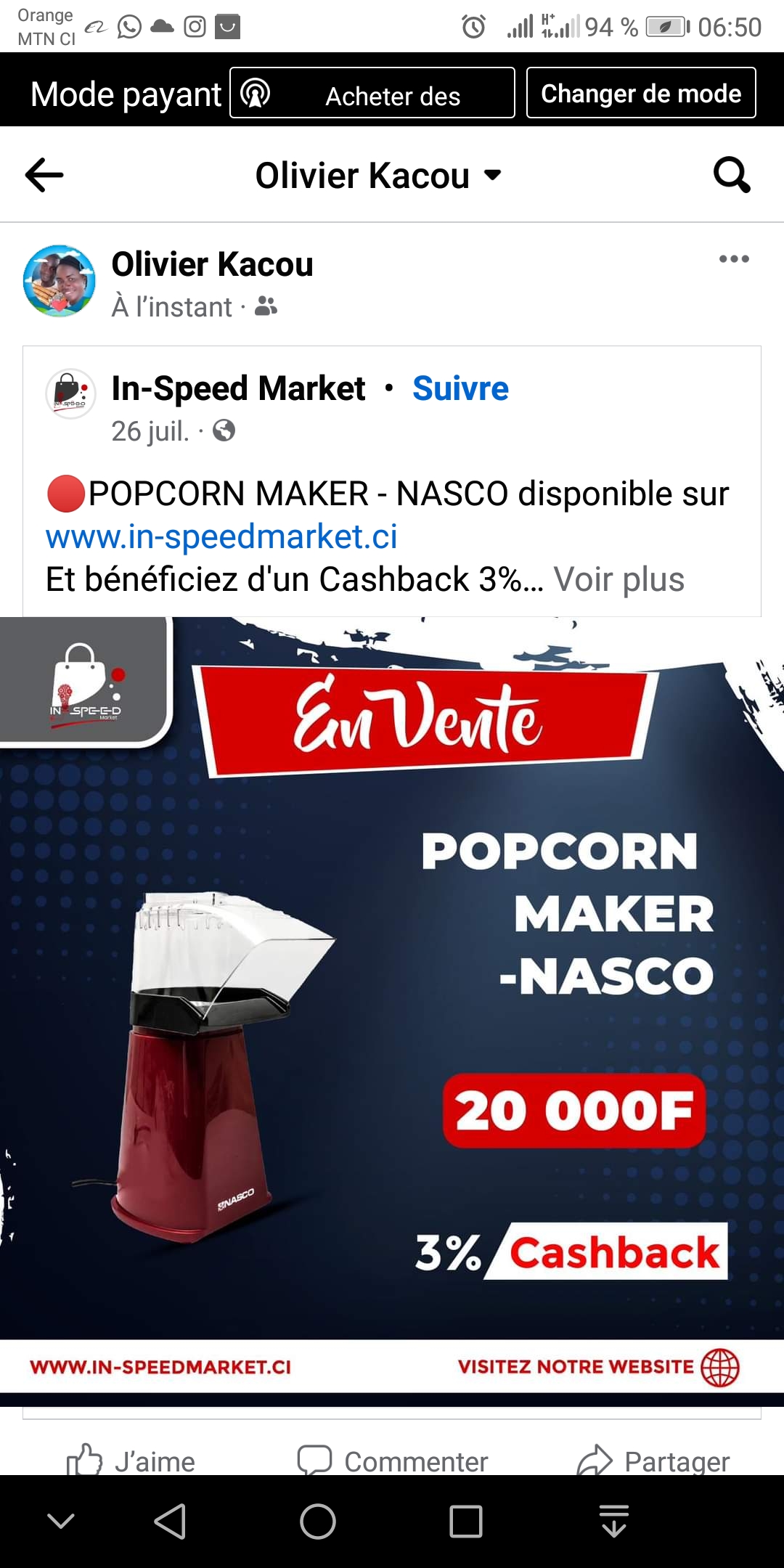Open Olivier Kacou's profile picture

[60, 281]
